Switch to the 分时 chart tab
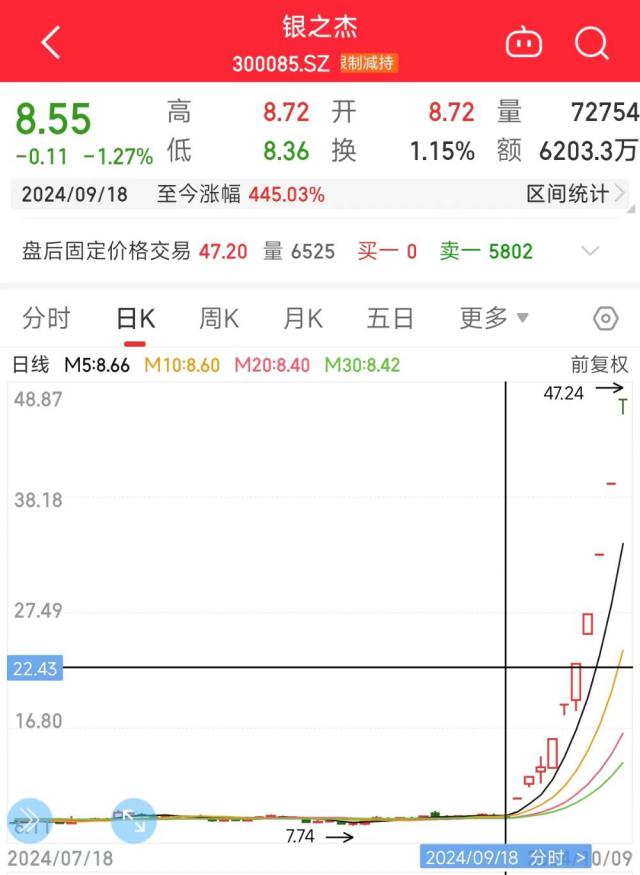This screenshot has width=640, height=875. [x=47, y=319]
